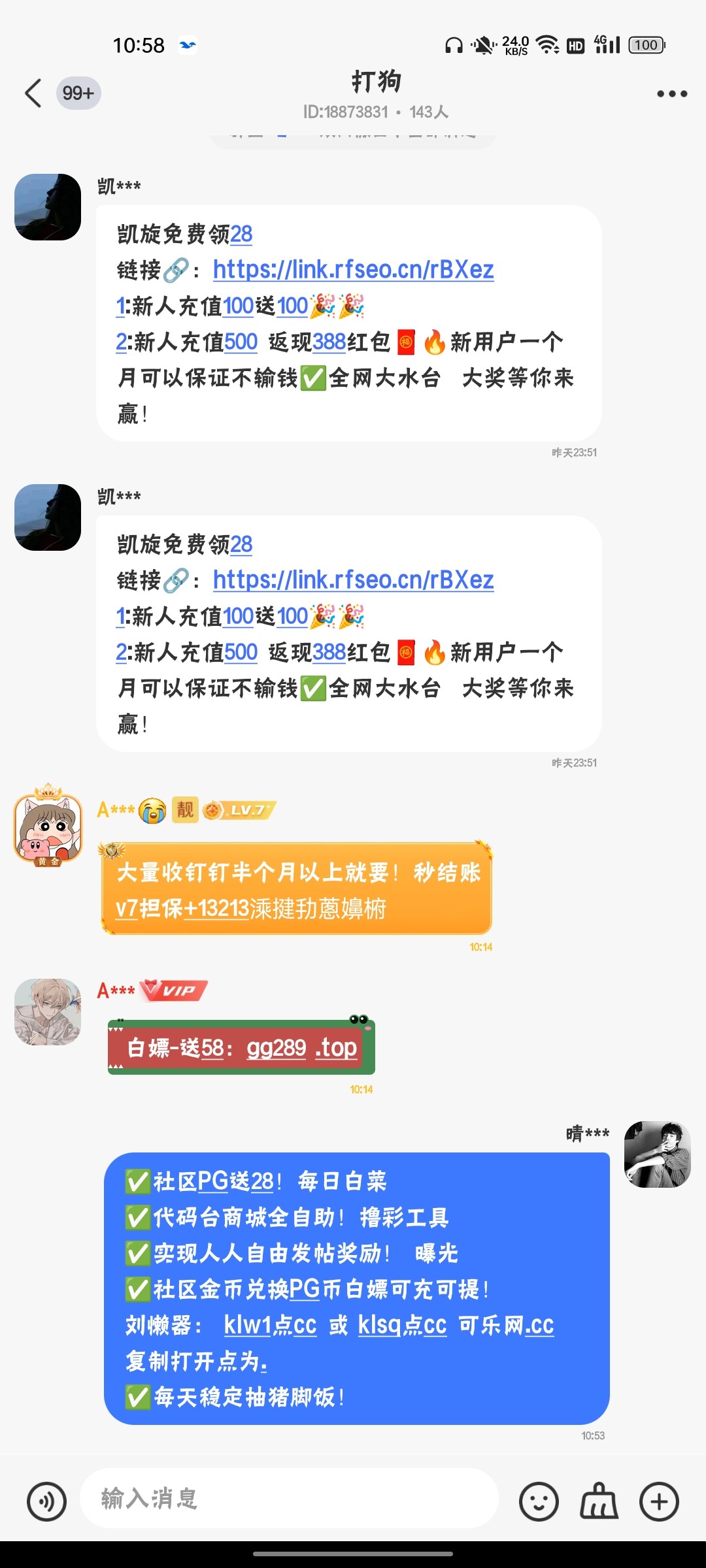Viewport: 706px width, 1568px height.
Task: Tap the back arrow to leave chat
Action: click(31, 93)
